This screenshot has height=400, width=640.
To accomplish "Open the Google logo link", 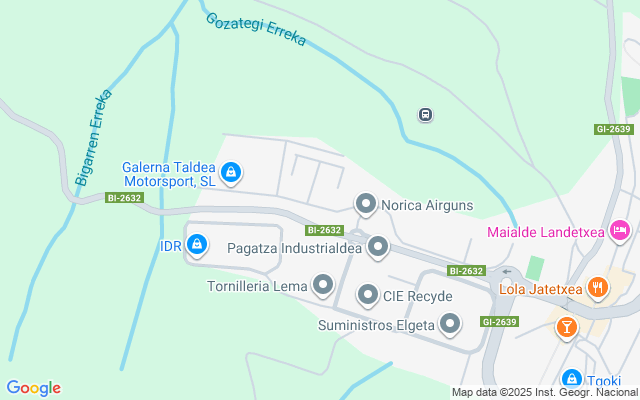I will [x=33, y=388].
